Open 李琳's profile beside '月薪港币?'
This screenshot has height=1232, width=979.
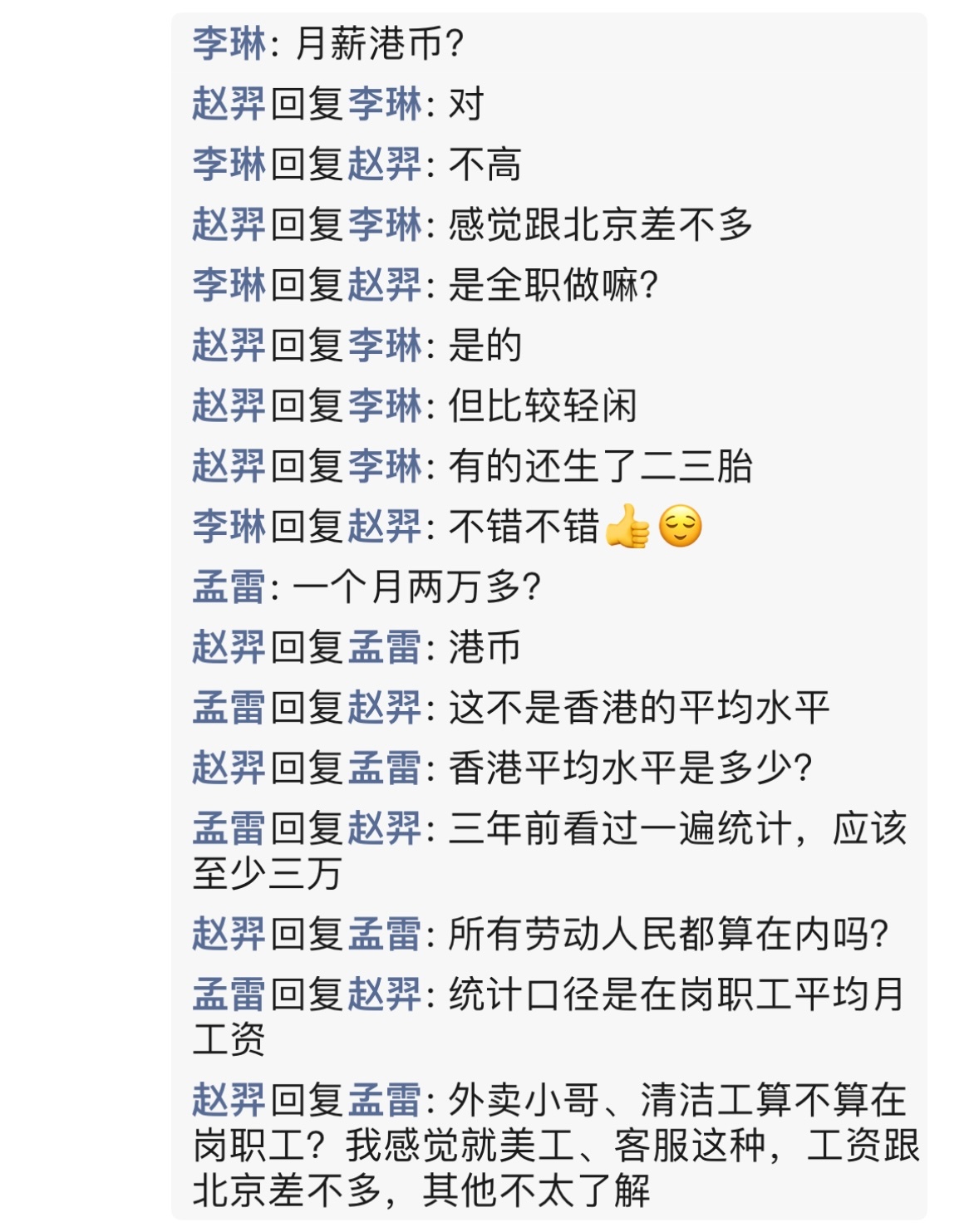[x=229, y=44]
